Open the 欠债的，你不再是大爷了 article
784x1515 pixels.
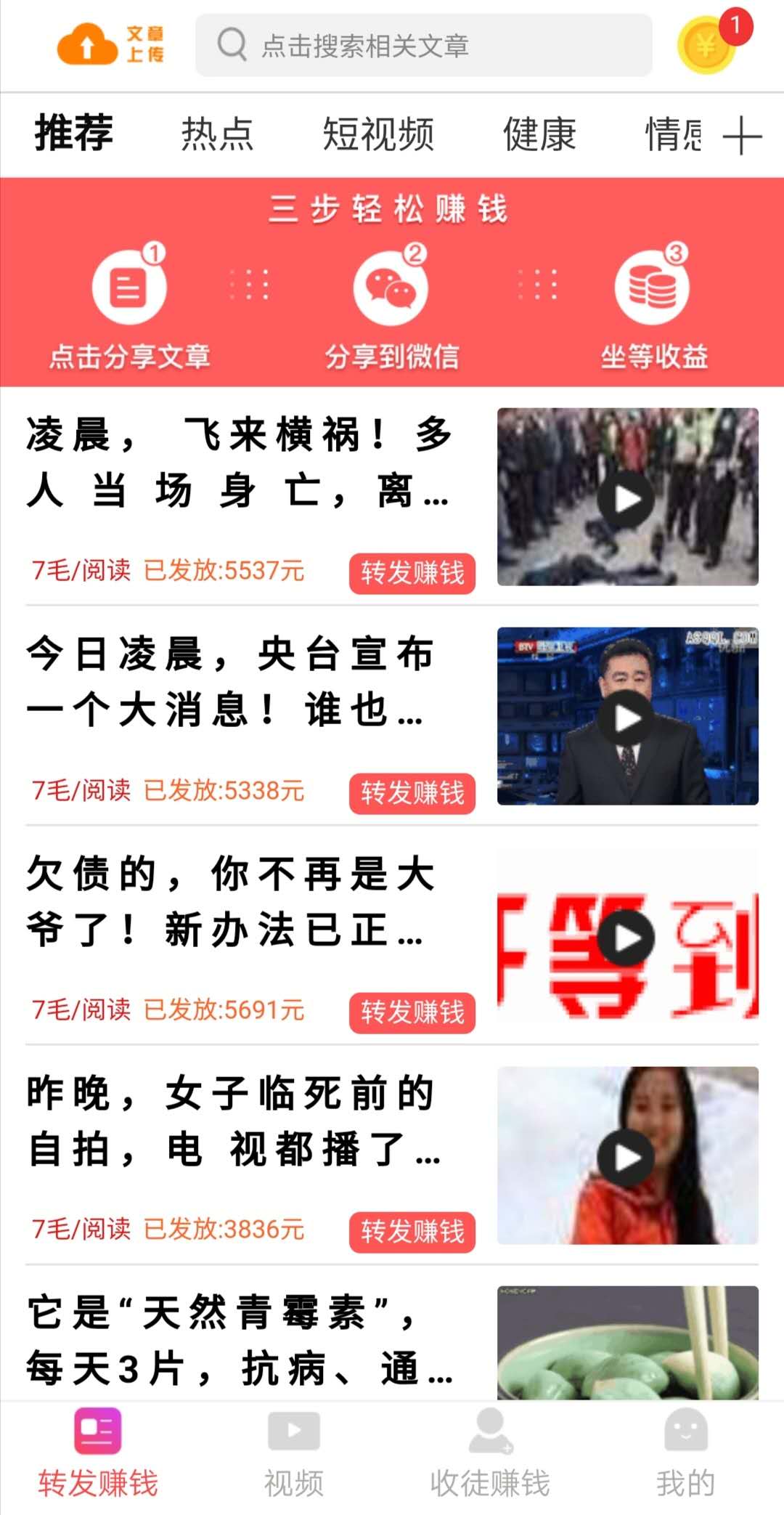tap(232, 901)
